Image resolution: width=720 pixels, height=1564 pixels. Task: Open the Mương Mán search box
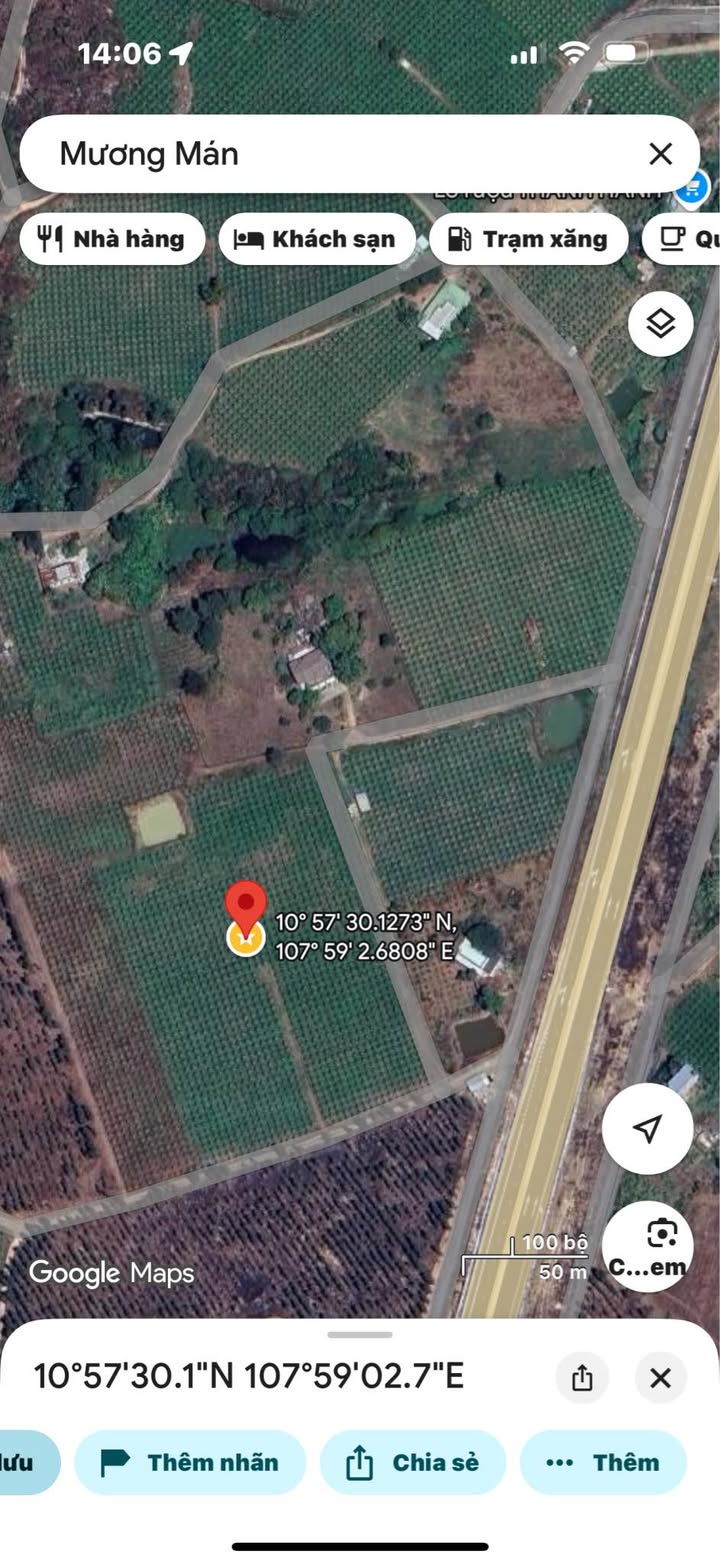(x=330, y=154)
